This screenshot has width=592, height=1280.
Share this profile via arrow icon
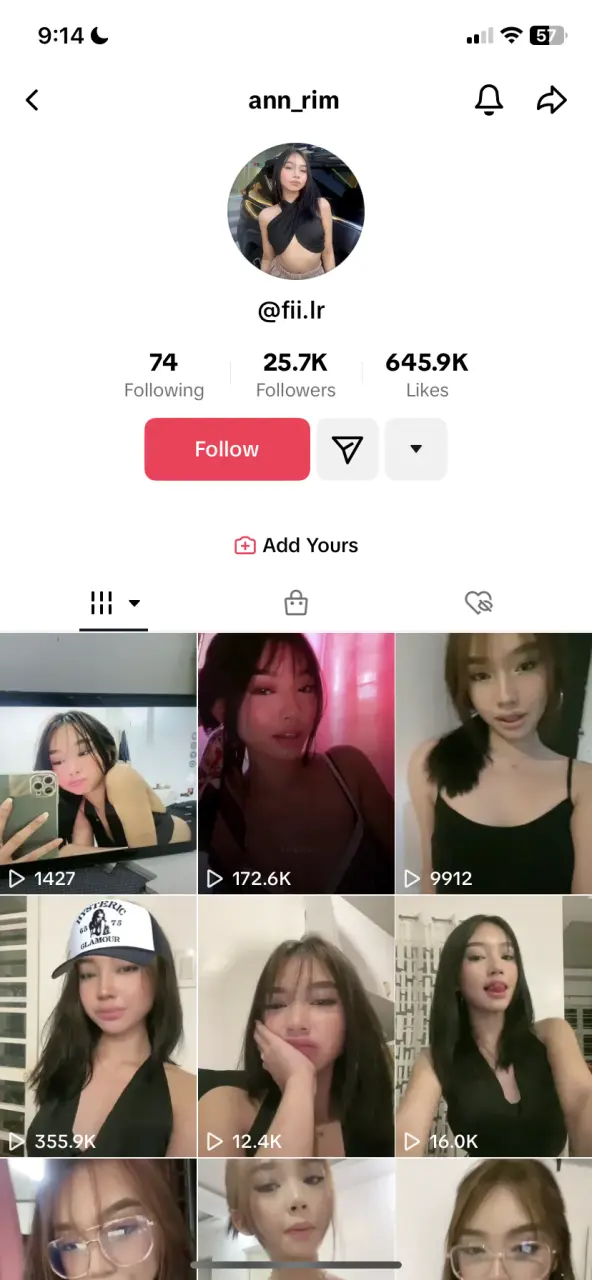point(551,100)
